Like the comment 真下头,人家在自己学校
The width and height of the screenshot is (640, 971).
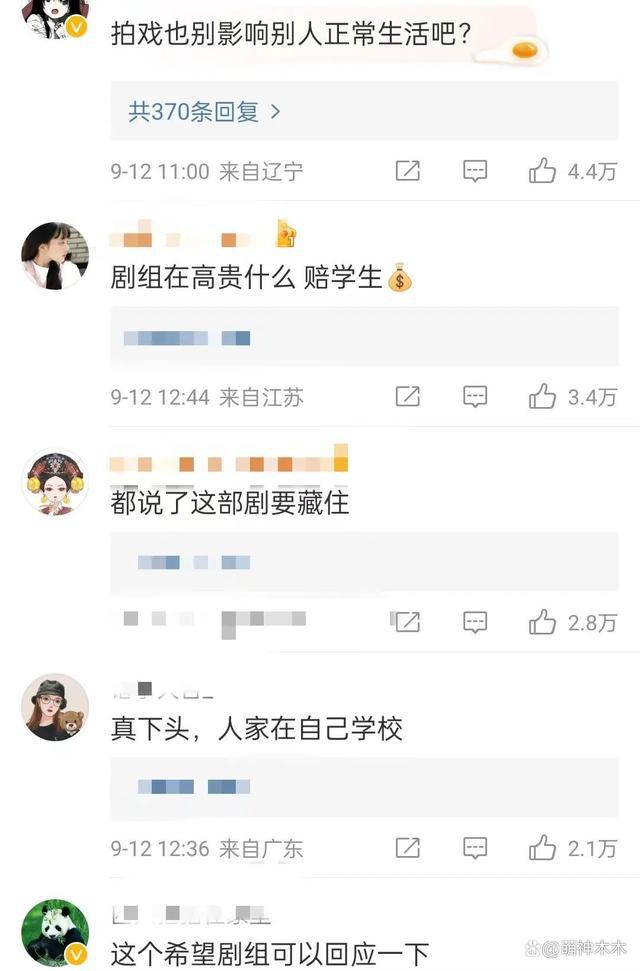tap(543, 848)
